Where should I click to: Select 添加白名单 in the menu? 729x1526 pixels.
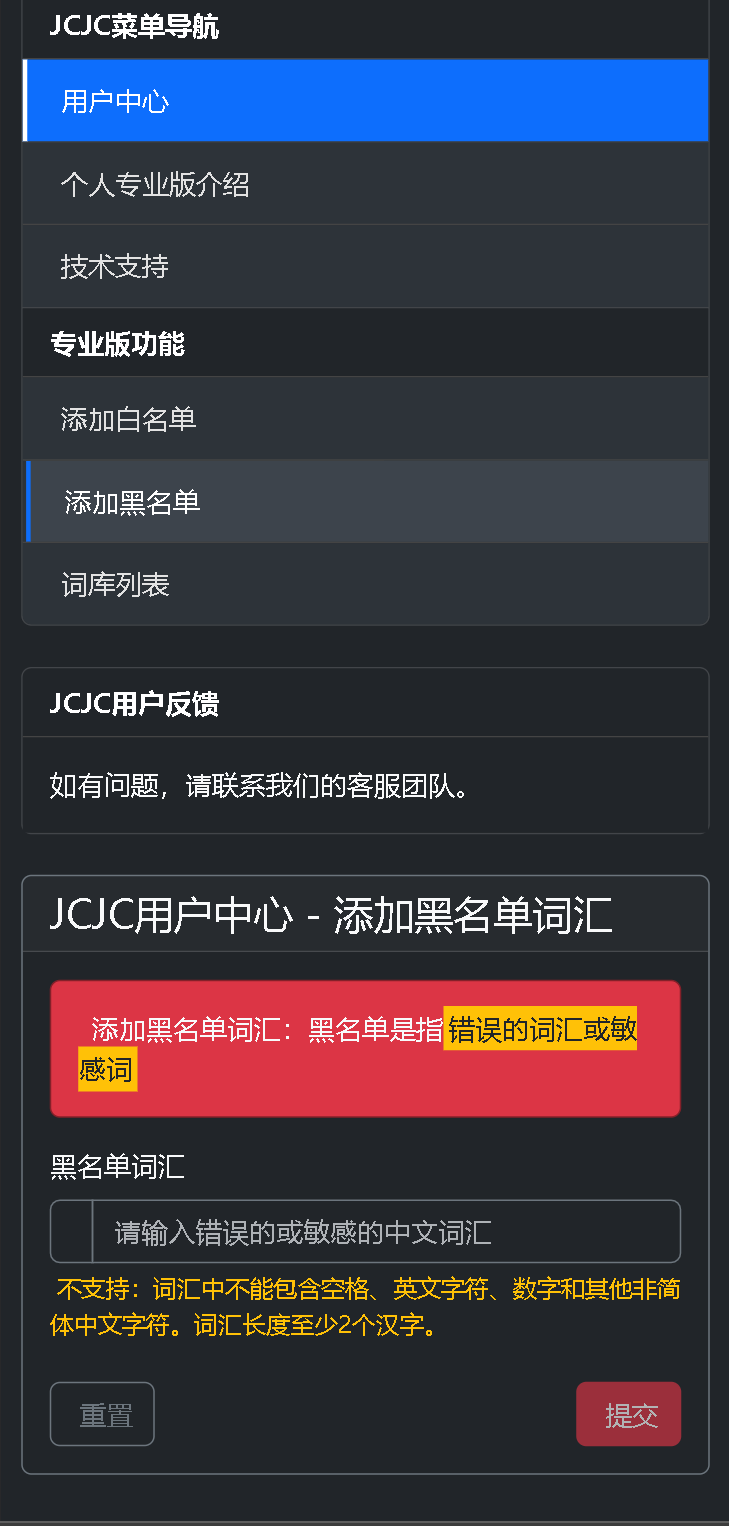(x=366, y=419)
